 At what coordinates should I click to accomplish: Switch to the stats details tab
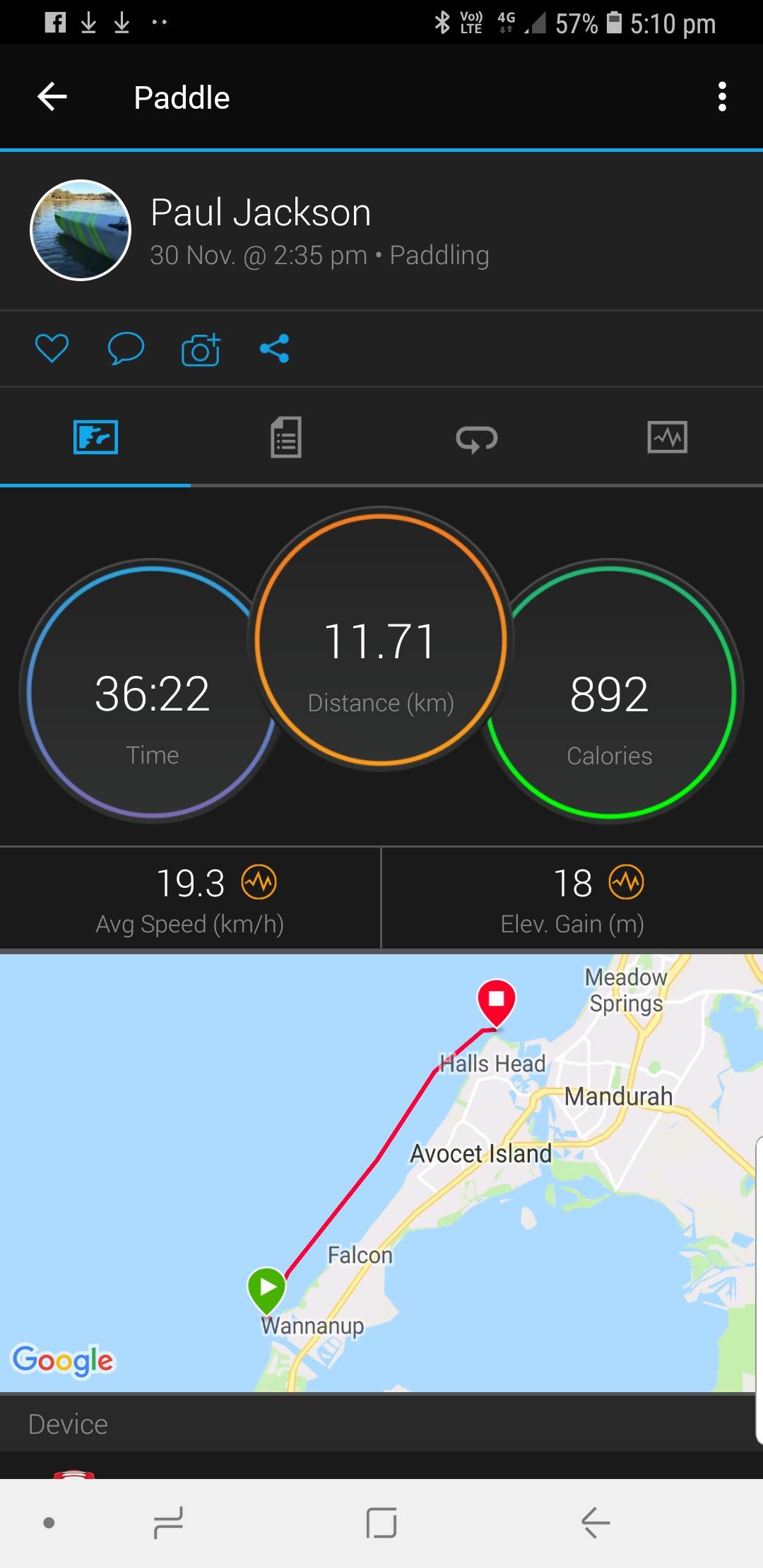click(286, 437)
